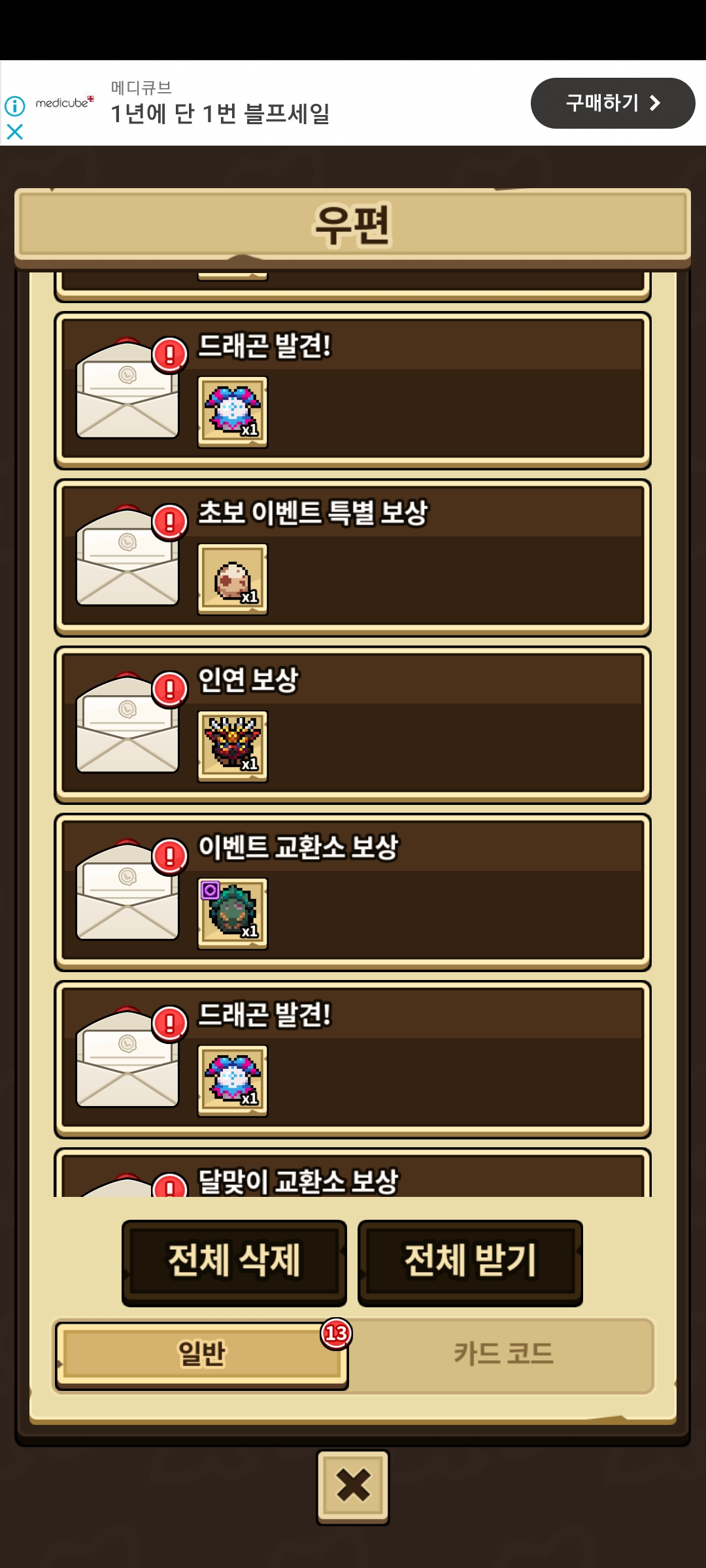706x1568 pixels.
Task: Close the 우편 mailbox window
Action: 353,1486
